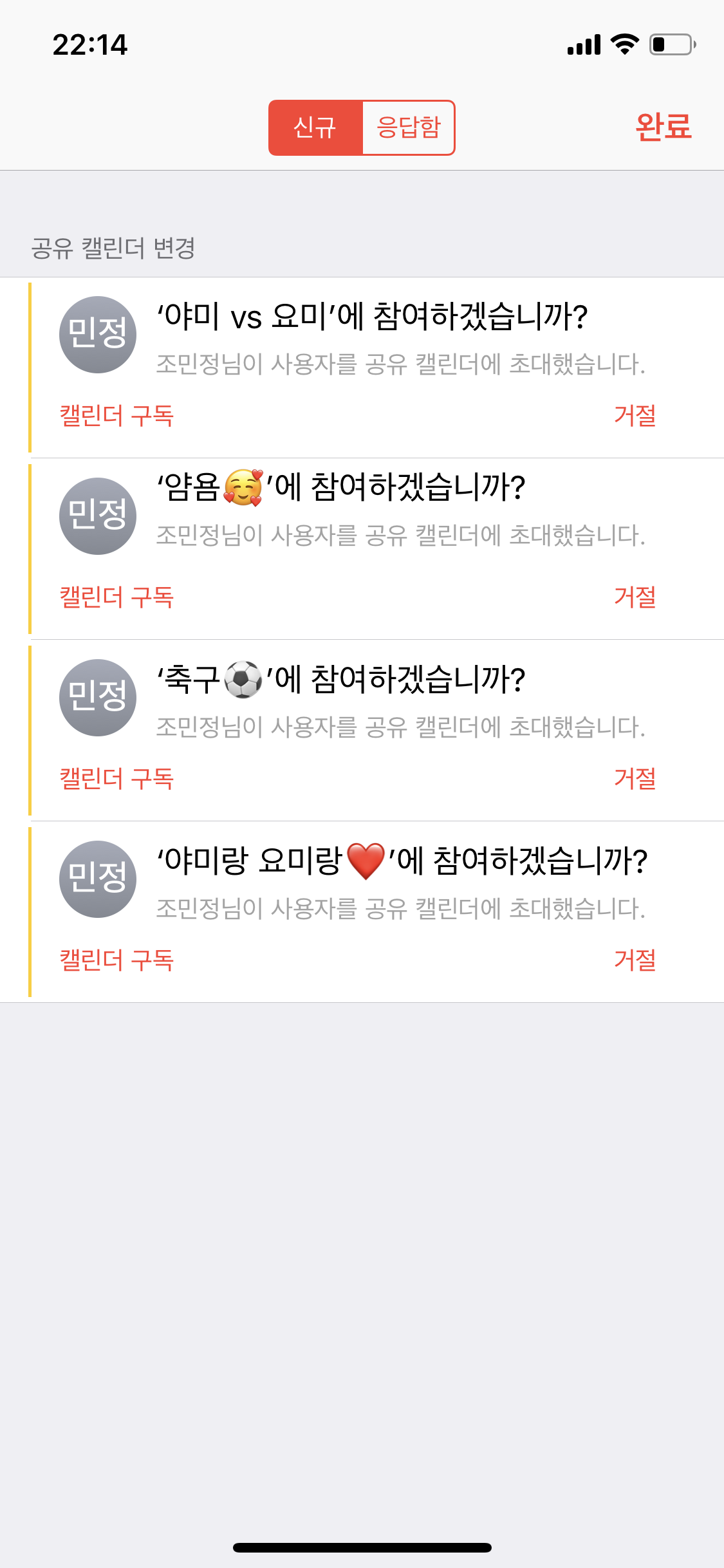This screenshot has width=724, height=1568.
Task: Decline the '야미 vs 요미' calendar invitation
Action: [635, 415]
